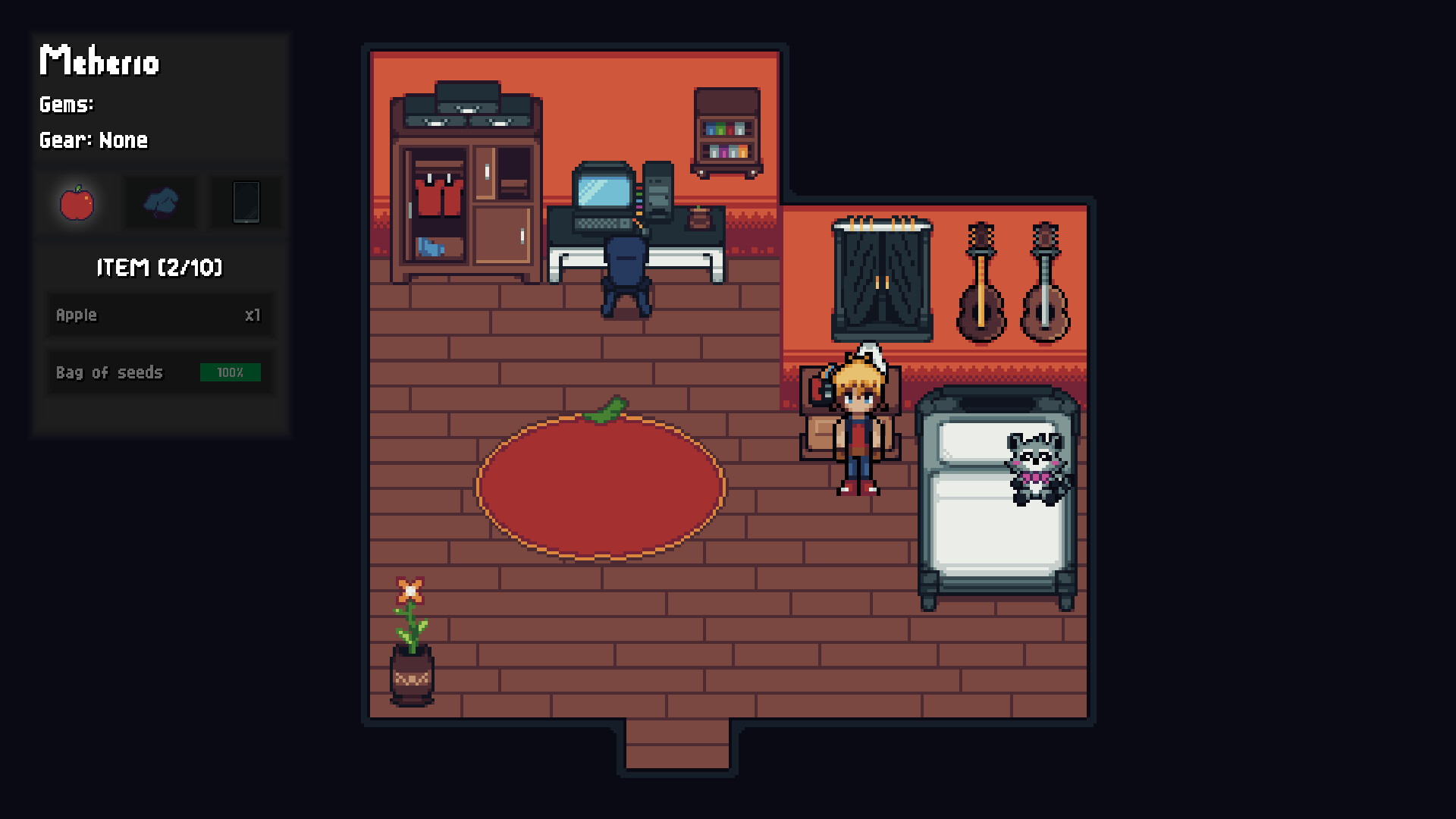Screen dimensions: 1456x819
Task: Select the Apple item row
Action: (x=159, y=315)
